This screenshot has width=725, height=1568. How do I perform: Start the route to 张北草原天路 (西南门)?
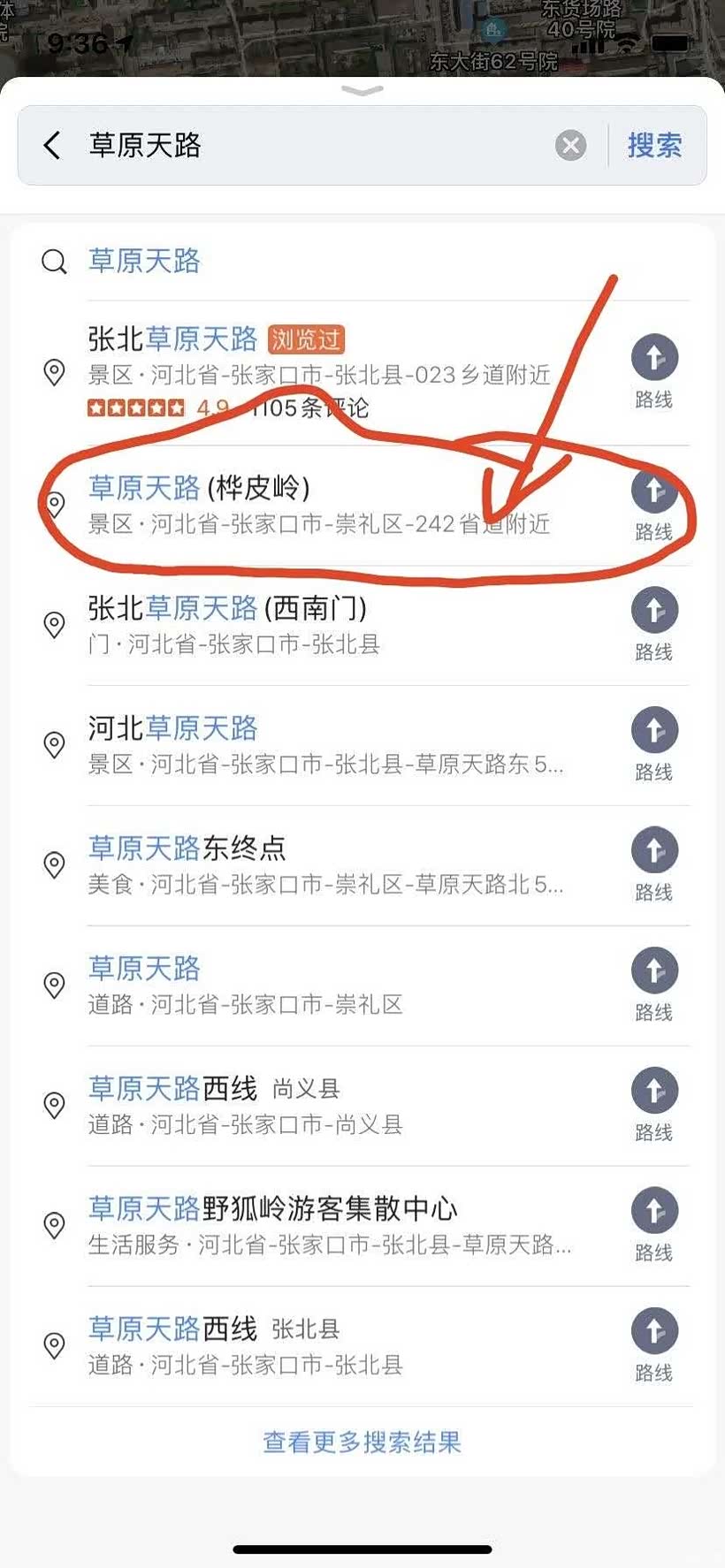(654, 624)
